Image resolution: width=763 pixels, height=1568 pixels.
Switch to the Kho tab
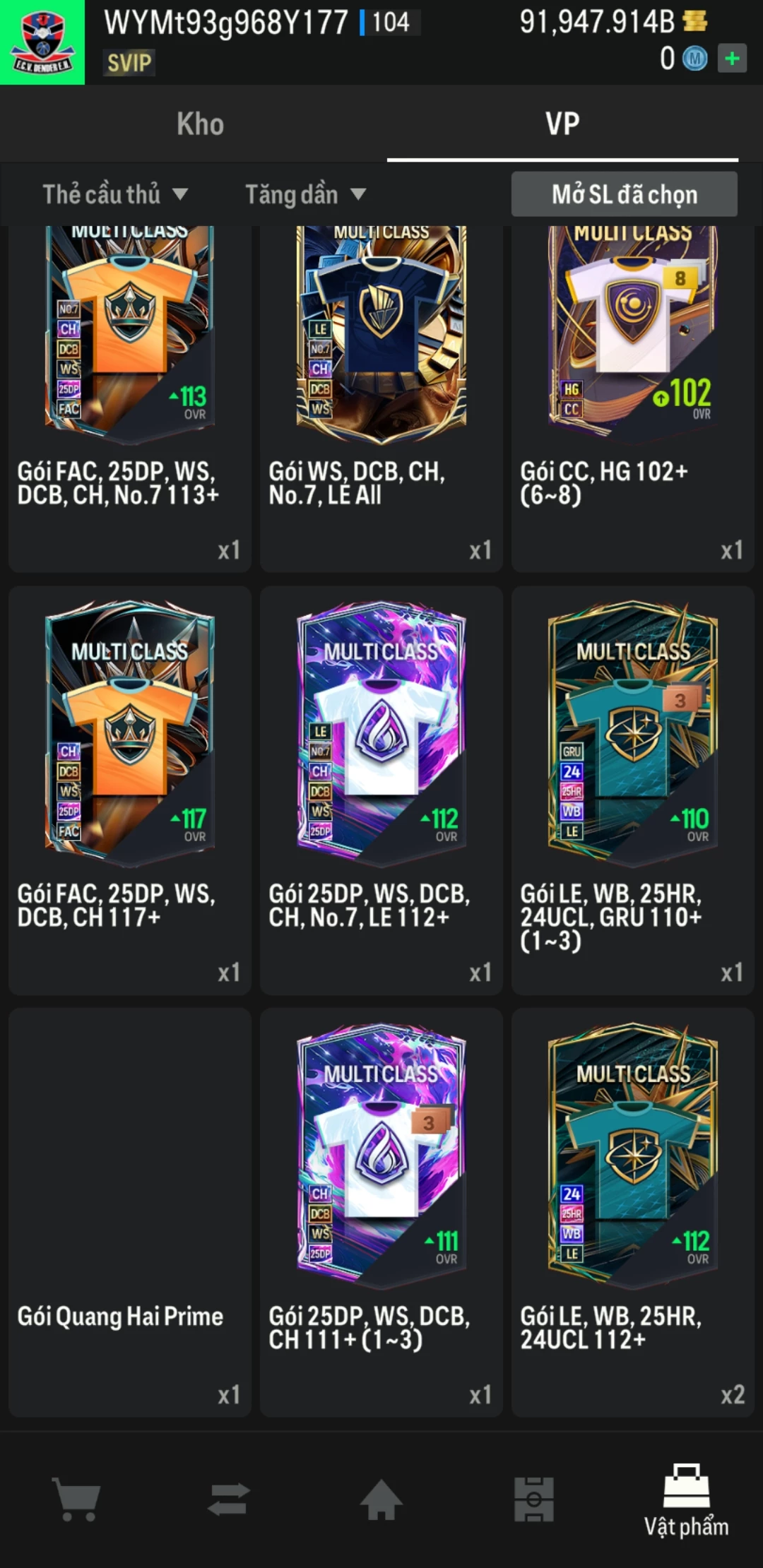[x=200, y=124]
